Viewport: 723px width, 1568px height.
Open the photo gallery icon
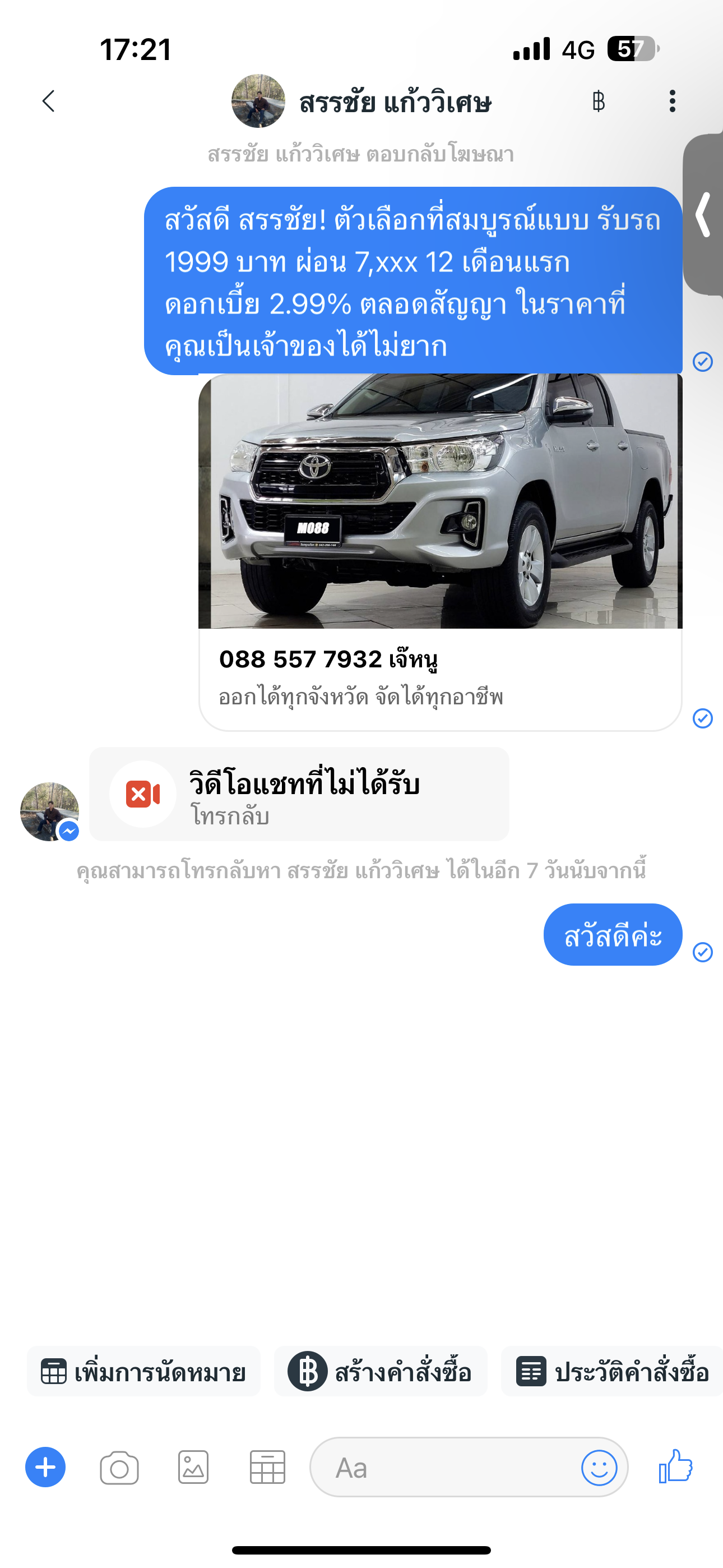pyautogui.click(x=193, y=1468)
